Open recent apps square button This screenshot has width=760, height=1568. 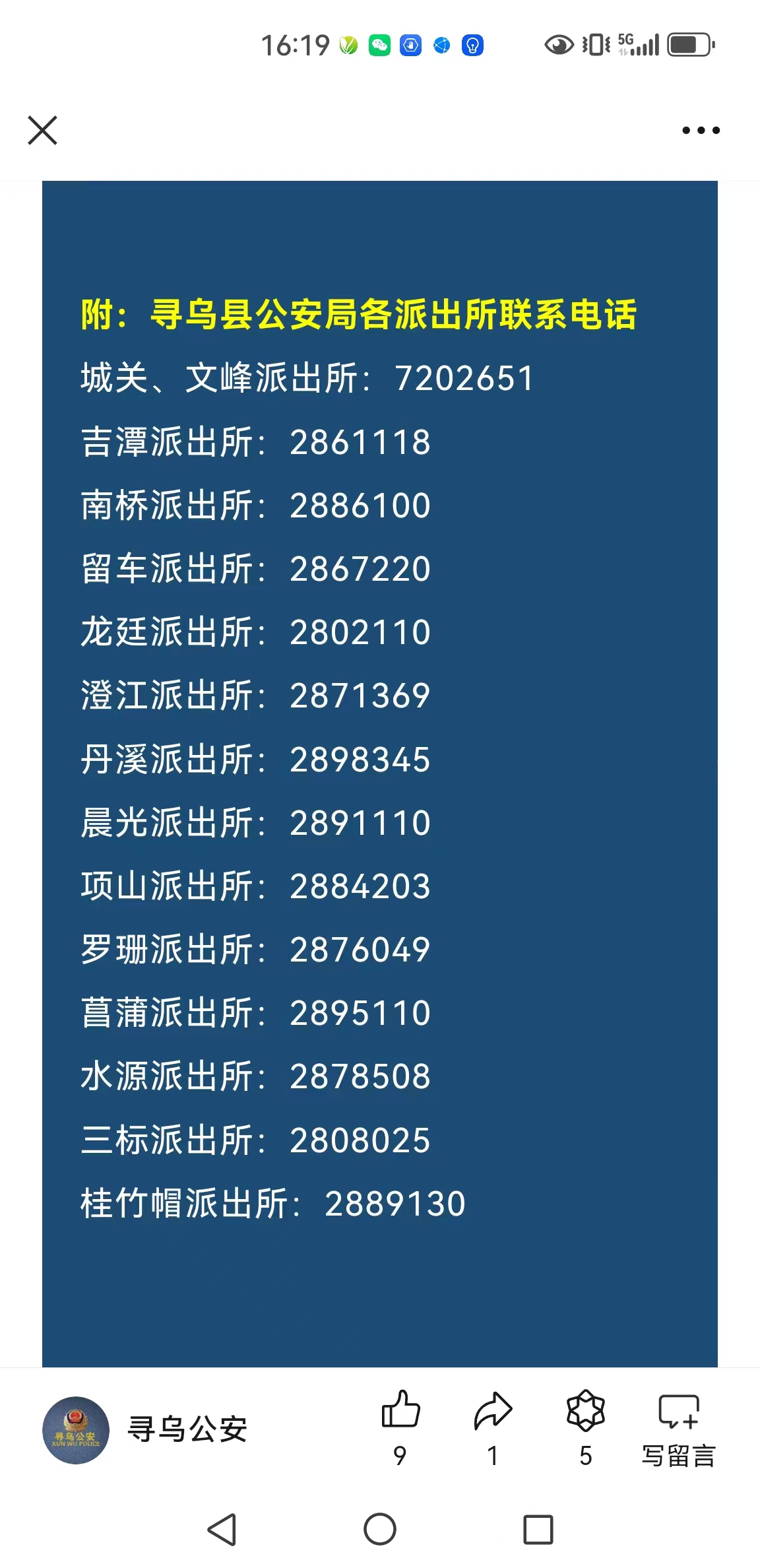point(538,1529)
